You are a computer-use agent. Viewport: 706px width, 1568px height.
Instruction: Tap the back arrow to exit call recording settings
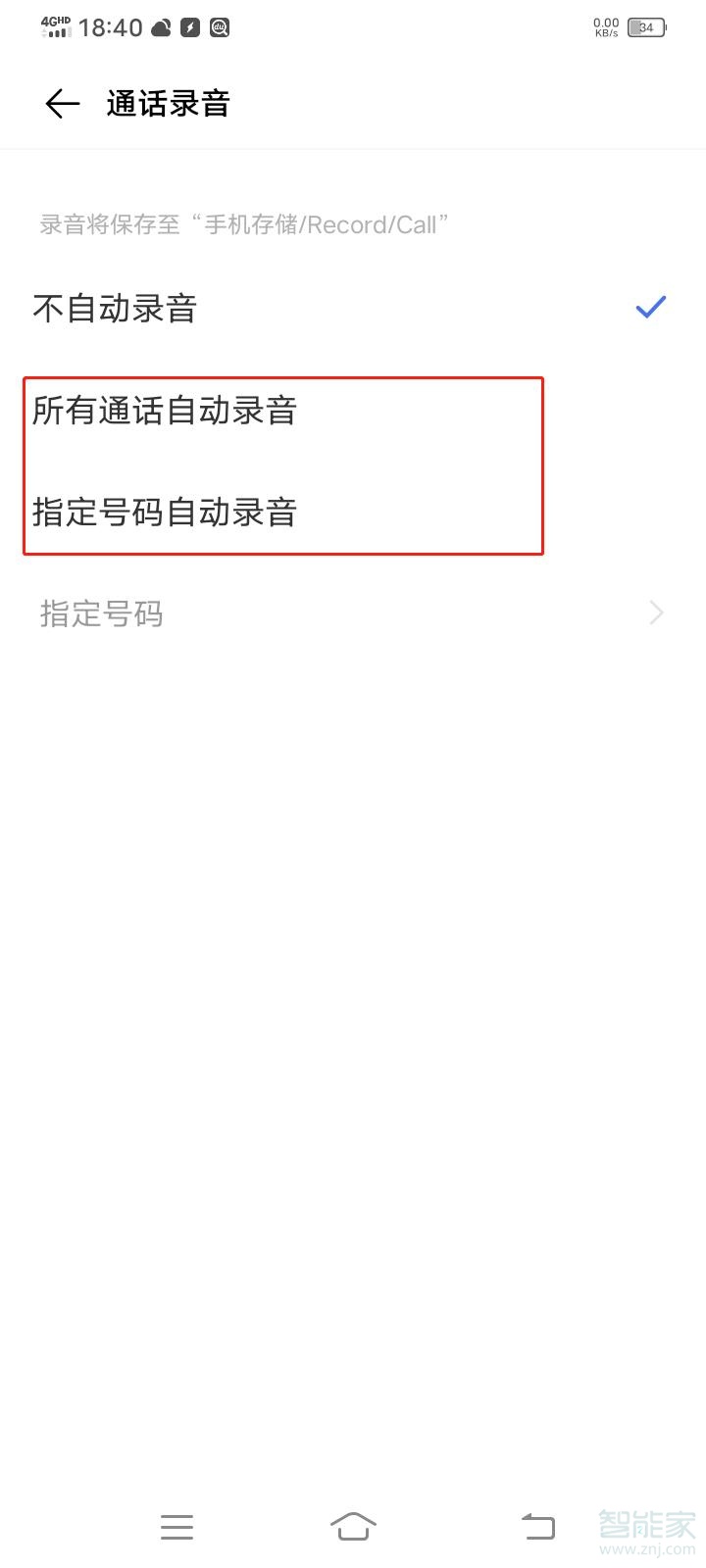tap(62, 103)
